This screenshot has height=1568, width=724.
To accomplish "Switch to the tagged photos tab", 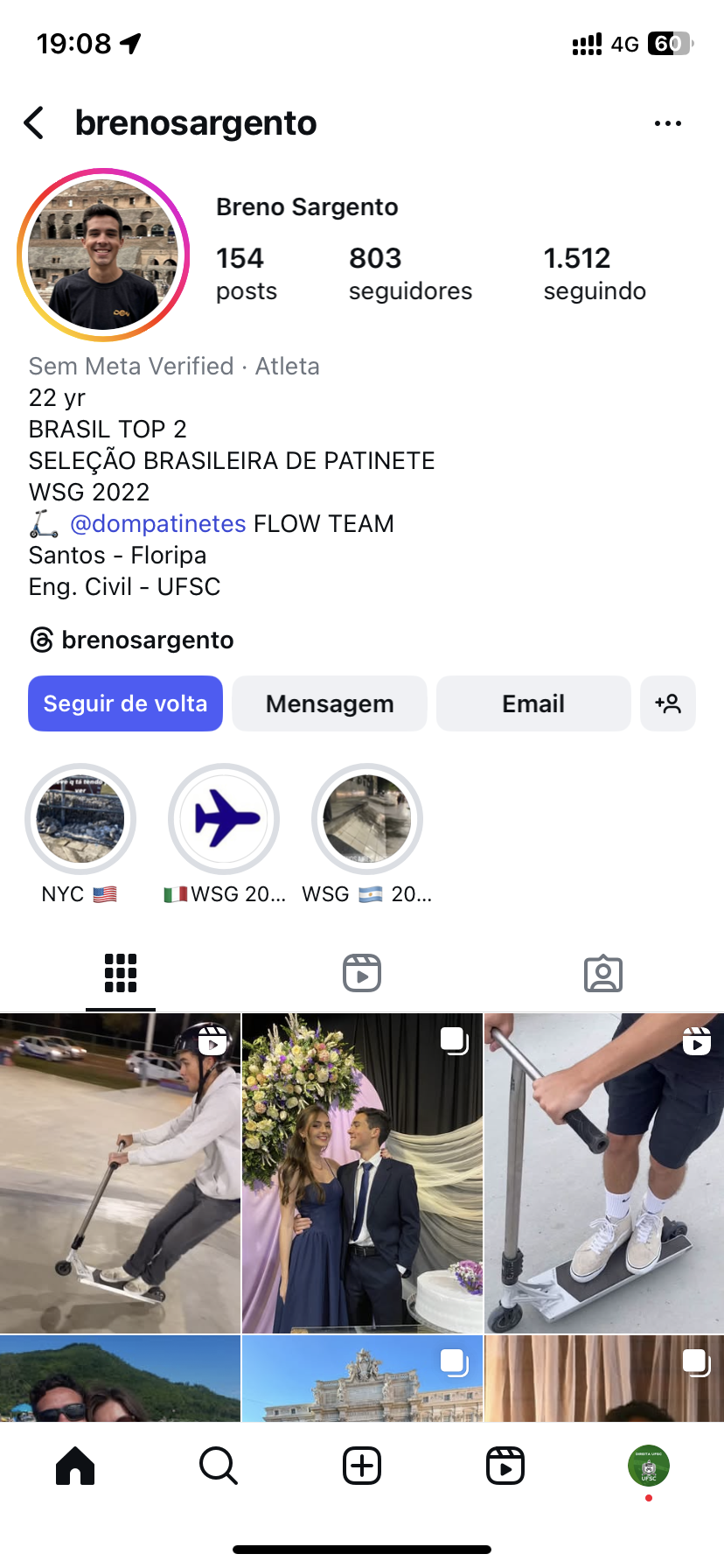I will [x=602, y=973].
